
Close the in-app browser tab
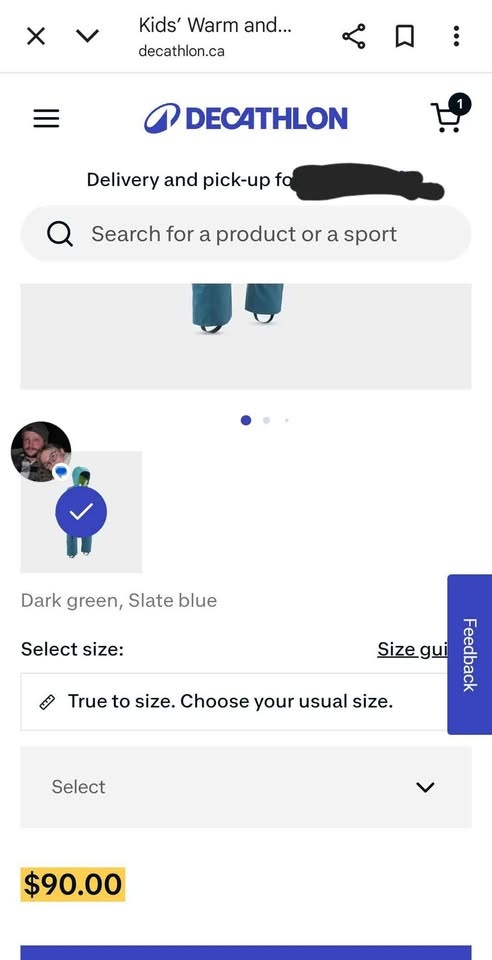tap(36, 37)
